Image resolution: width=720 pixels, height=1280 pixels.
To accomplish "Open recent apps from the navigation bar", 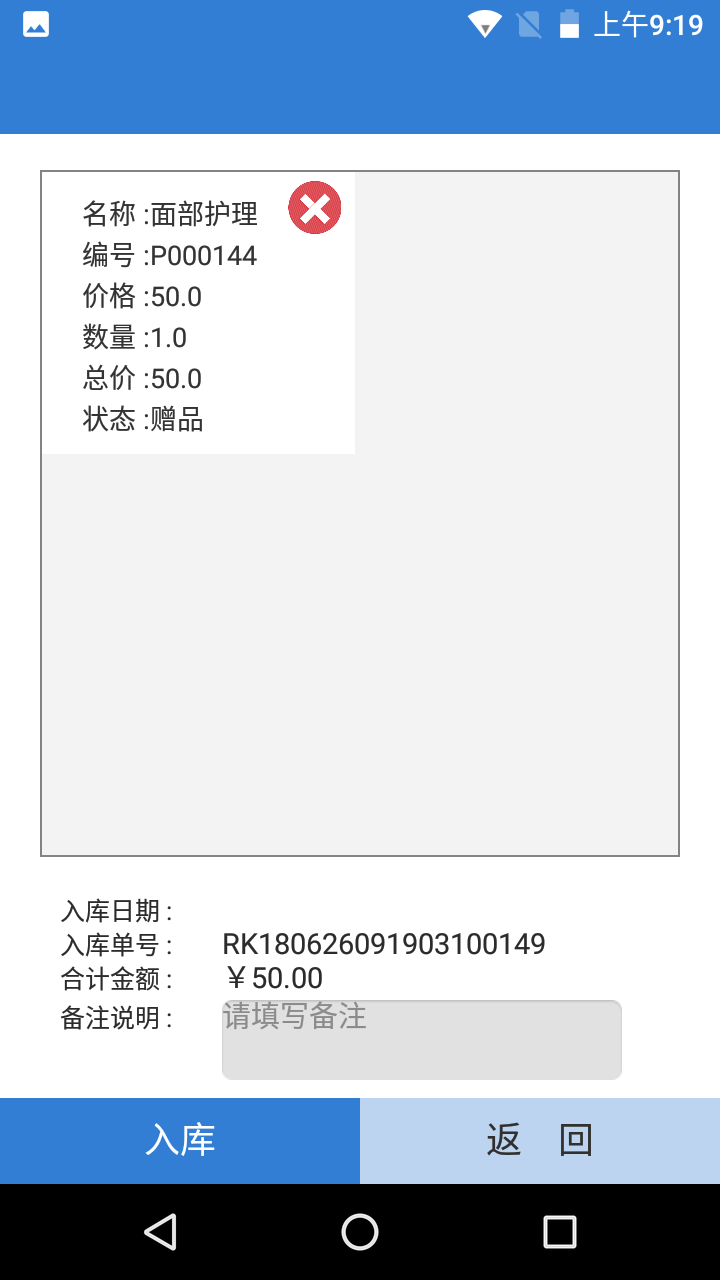I will (x=560, y=1232).
